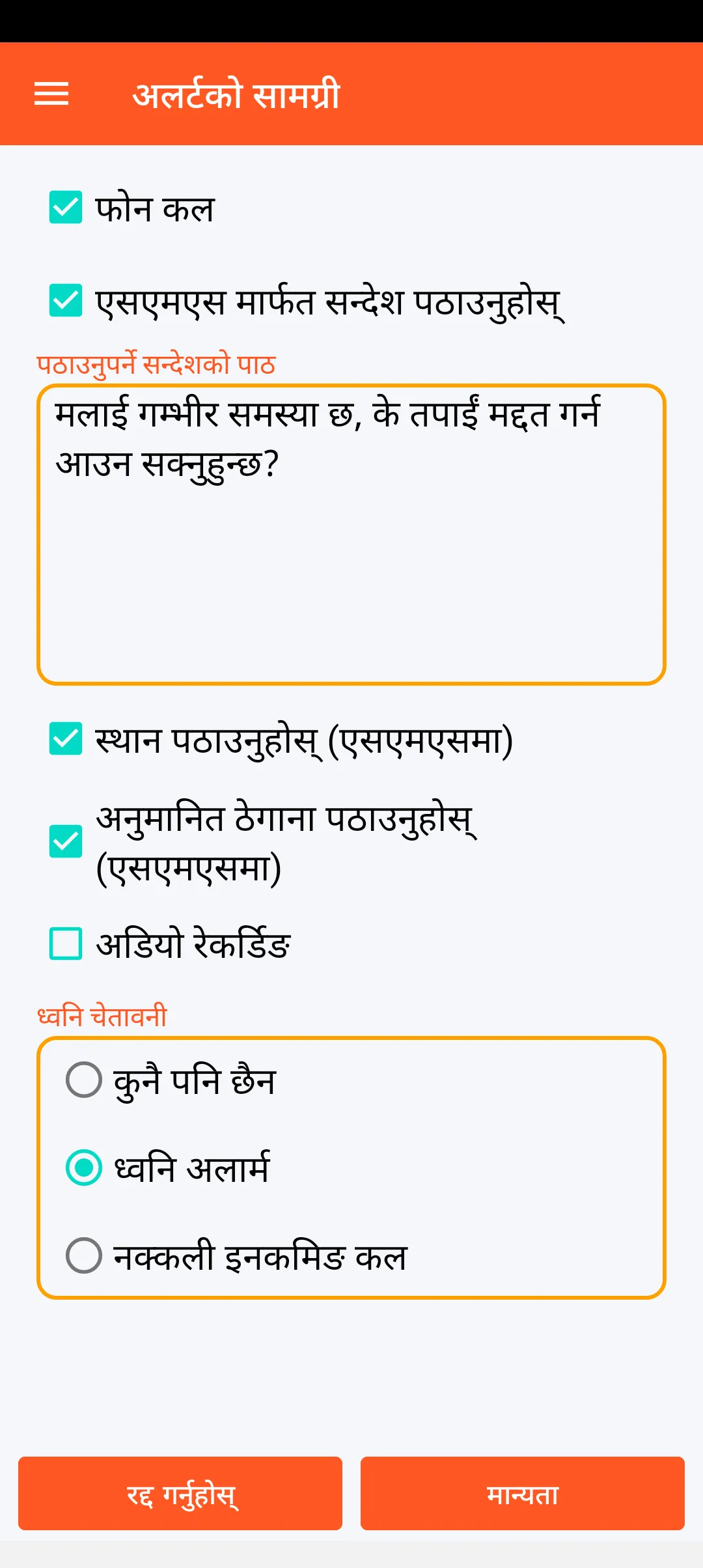Confirm settings with मान्यता button
This screenshot has width=703, height=1568.
pyautogui.click(x=523, y=1493)
